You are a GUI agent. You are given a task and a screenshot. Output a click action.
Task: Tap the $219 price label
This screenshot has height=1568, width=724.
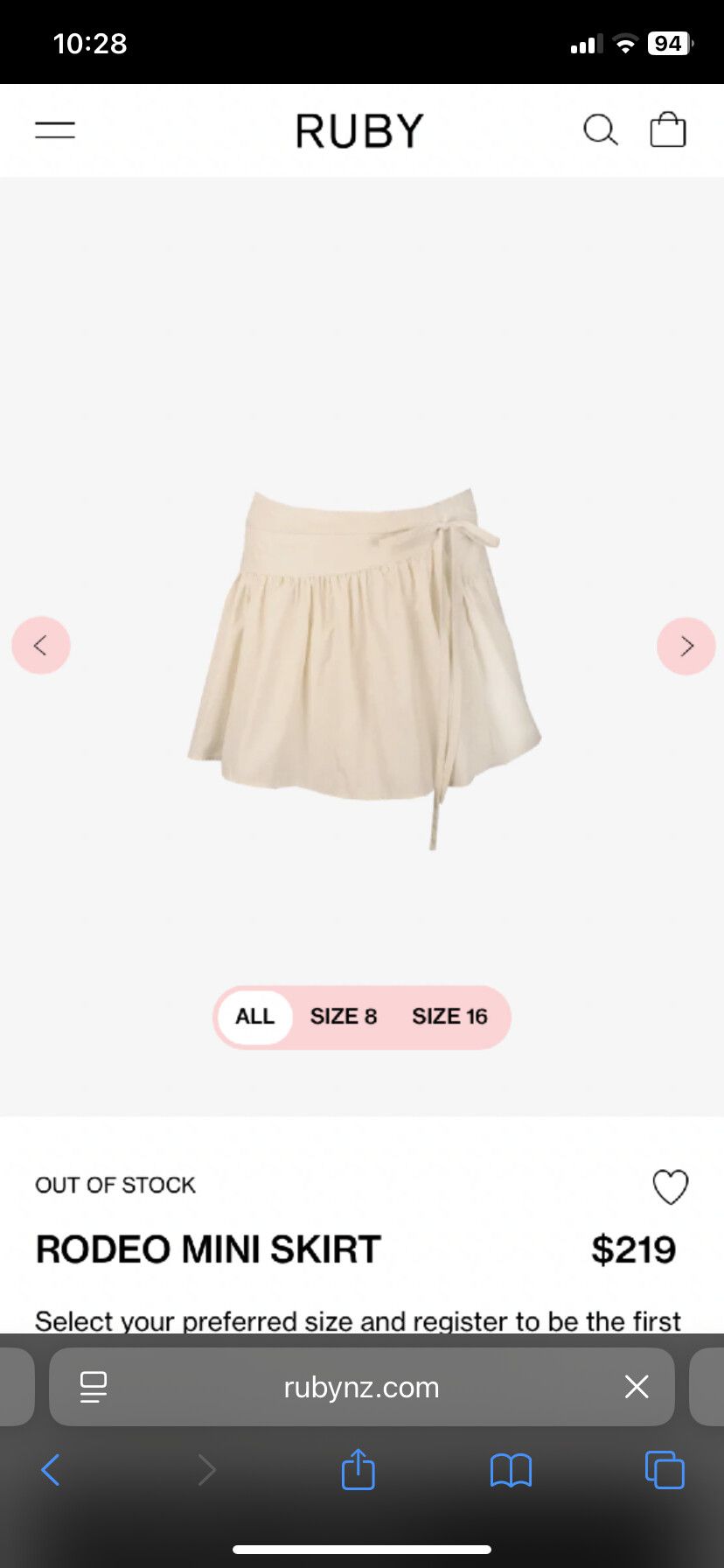(634, 1249)
